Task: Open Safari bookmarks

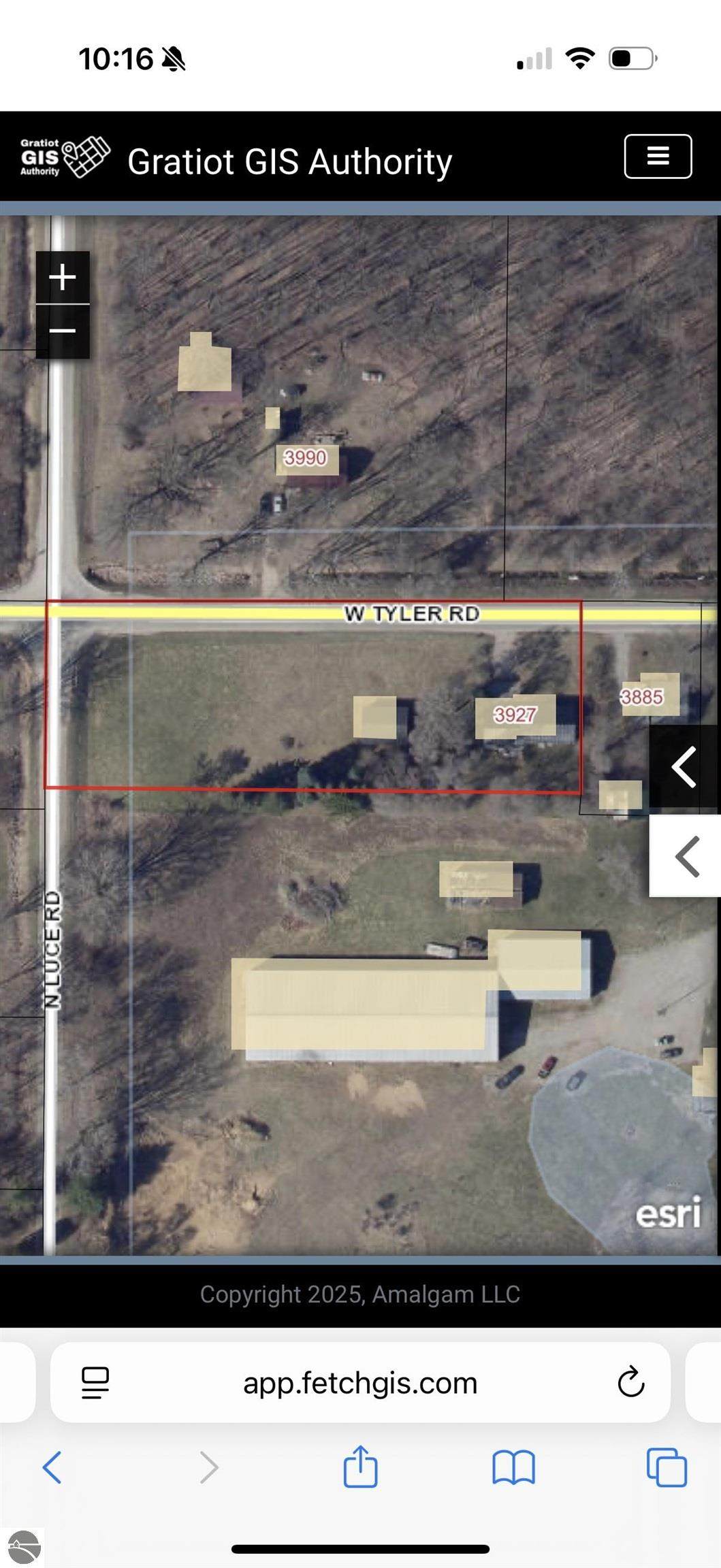Action: coord(513,1467)
